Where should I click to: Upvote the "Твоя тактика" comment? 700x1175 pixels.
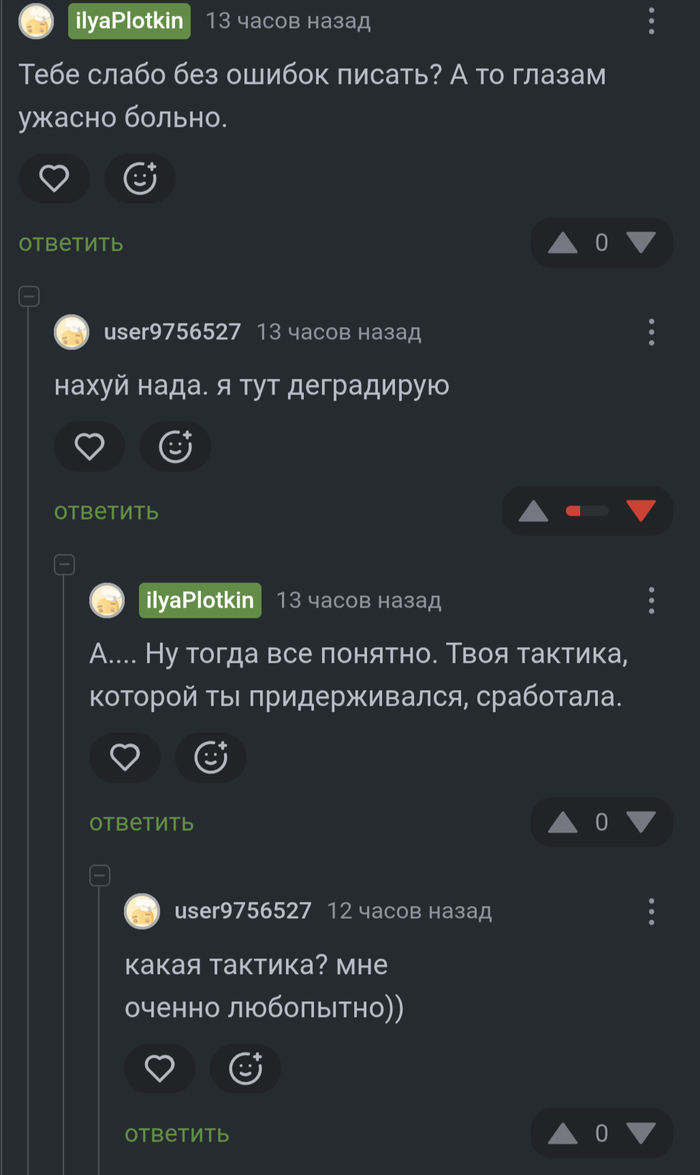(x=563, y=823)
